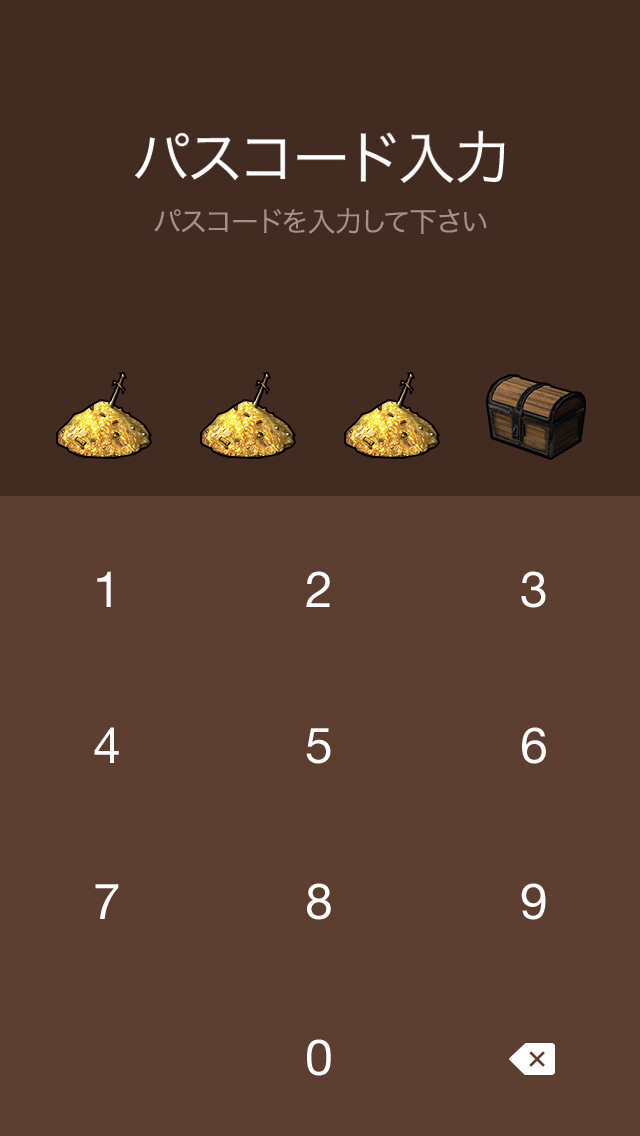Delete the last entered passcode digit
This screenshot has width=640, height=1136.
533,1059
